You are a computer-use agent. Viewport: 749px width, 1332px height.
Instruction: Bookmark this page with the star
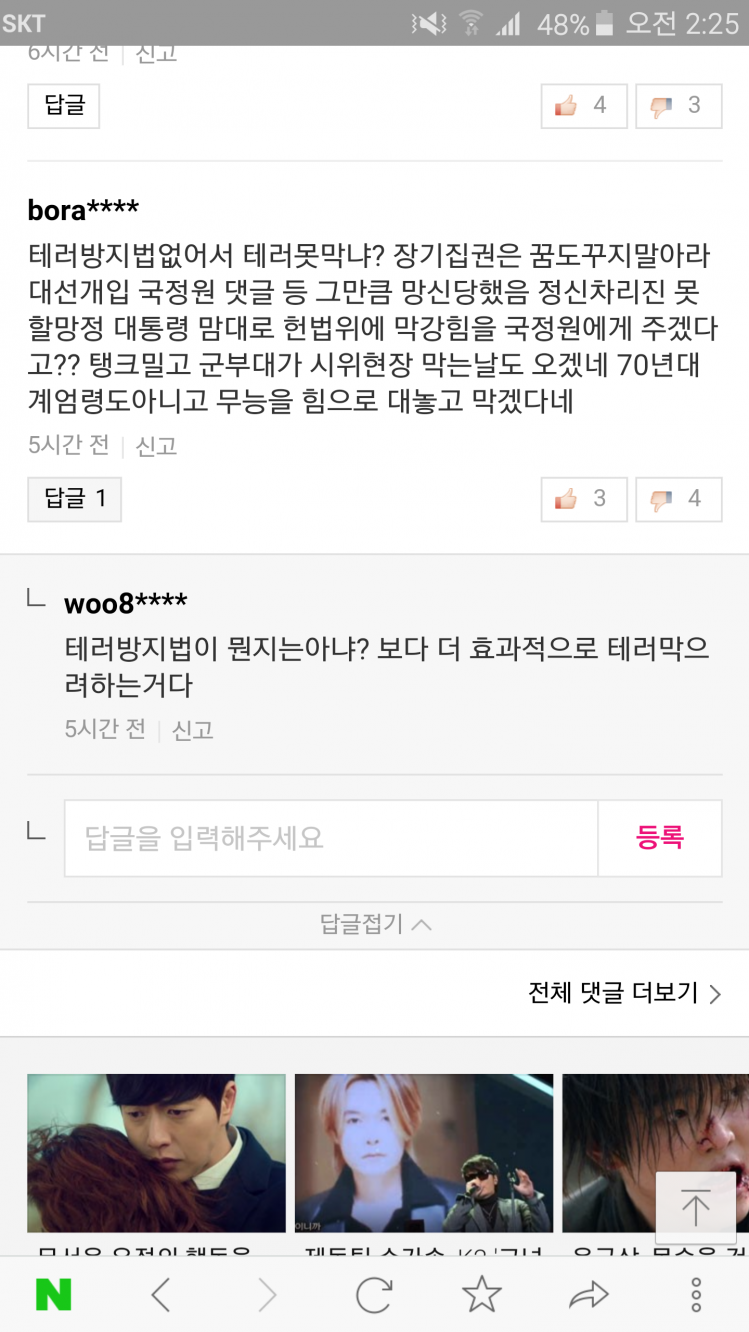[x=481, y=1295]
